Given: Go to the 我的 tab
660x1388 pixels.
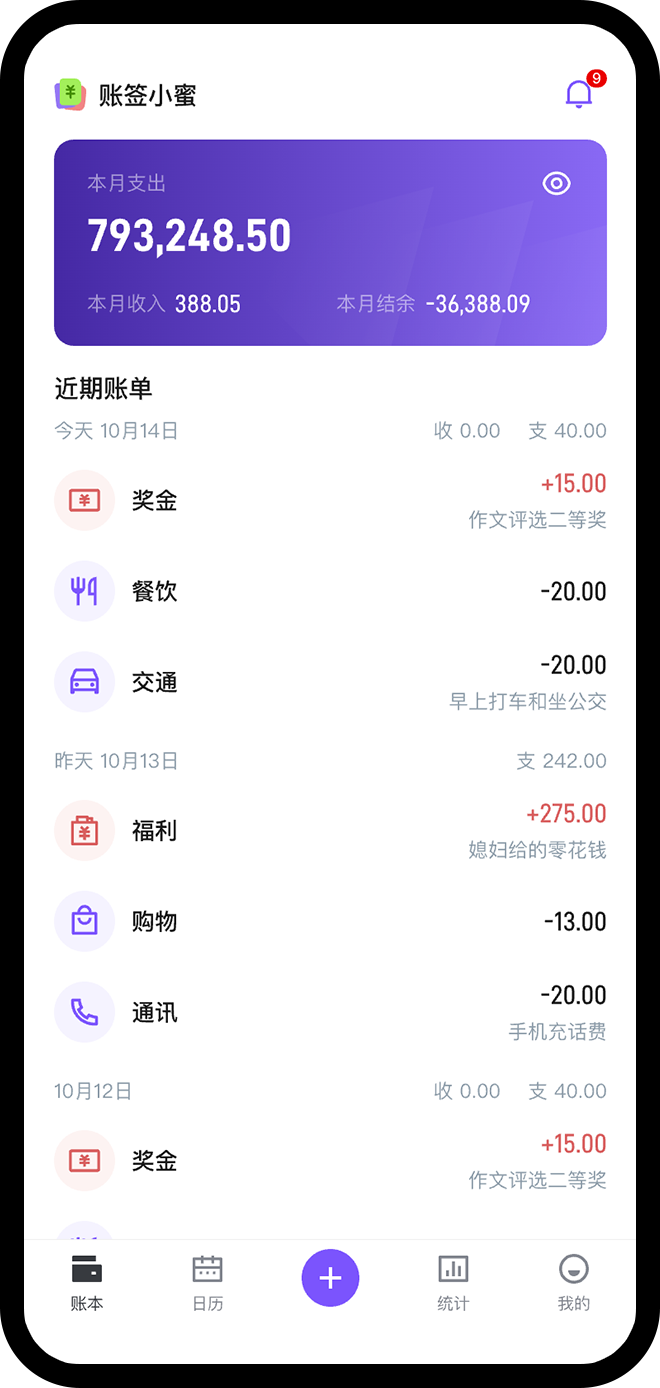Looking at the screenshot, I should [573, 1282].
